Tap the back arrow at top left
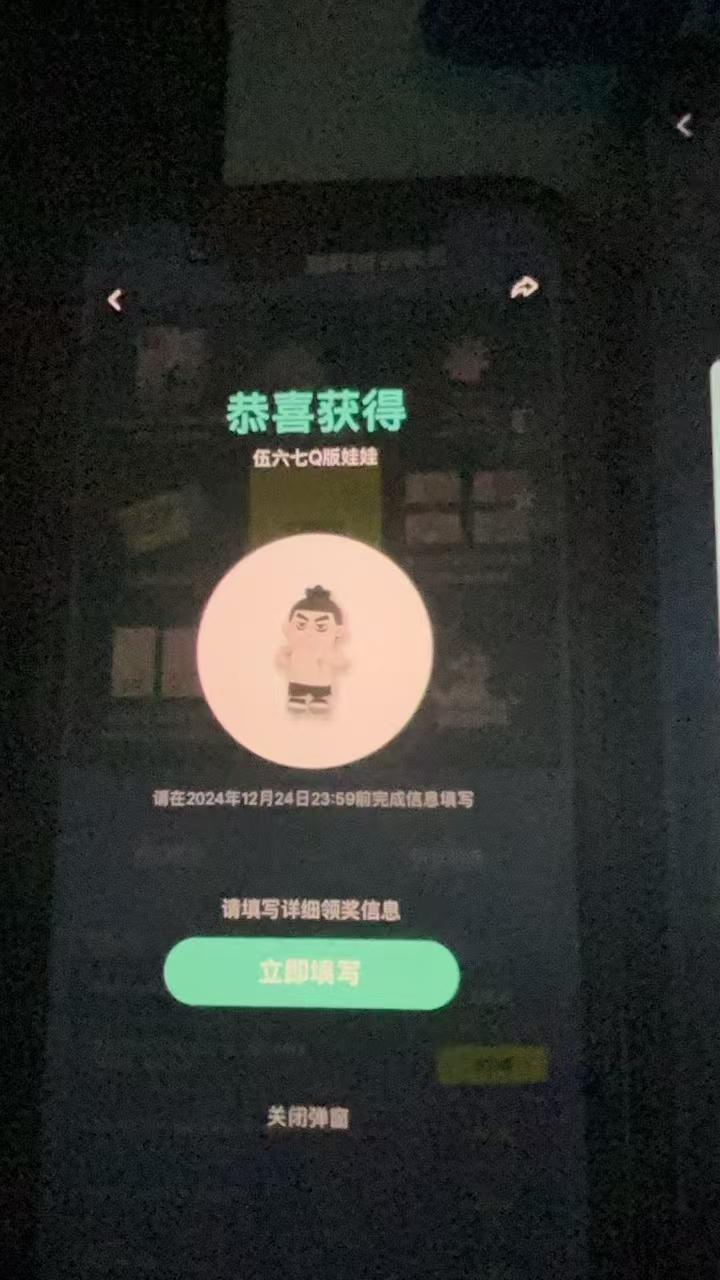This screenshot has width=720, height=1280. pos(115,299)
